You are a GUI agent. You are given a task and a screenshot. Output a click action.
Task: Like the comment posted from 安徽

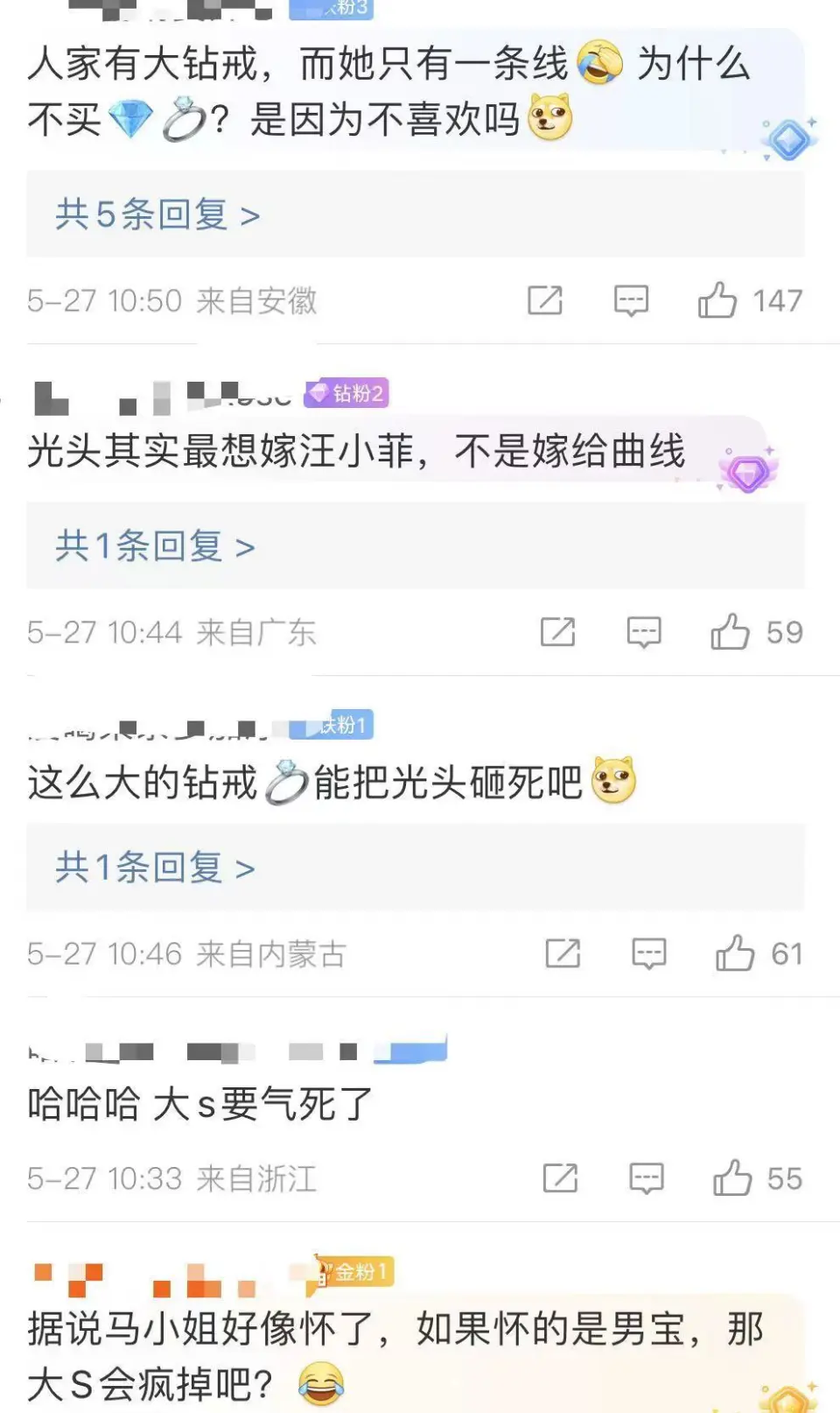pyautogui.click(x=717, y=300)
